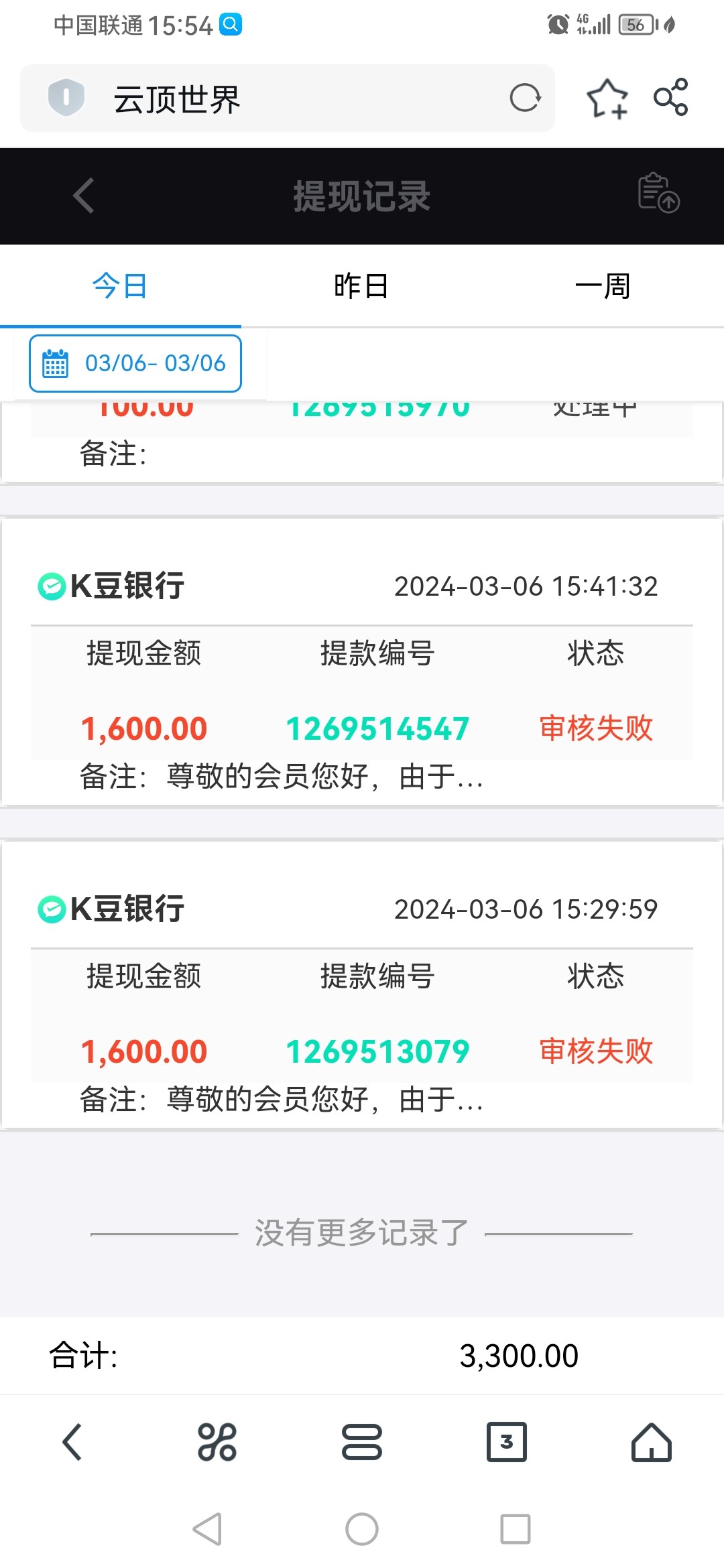The image size is (724, 1568).
Task: Tap the system recent apps button
Action: coord(516,1529)
